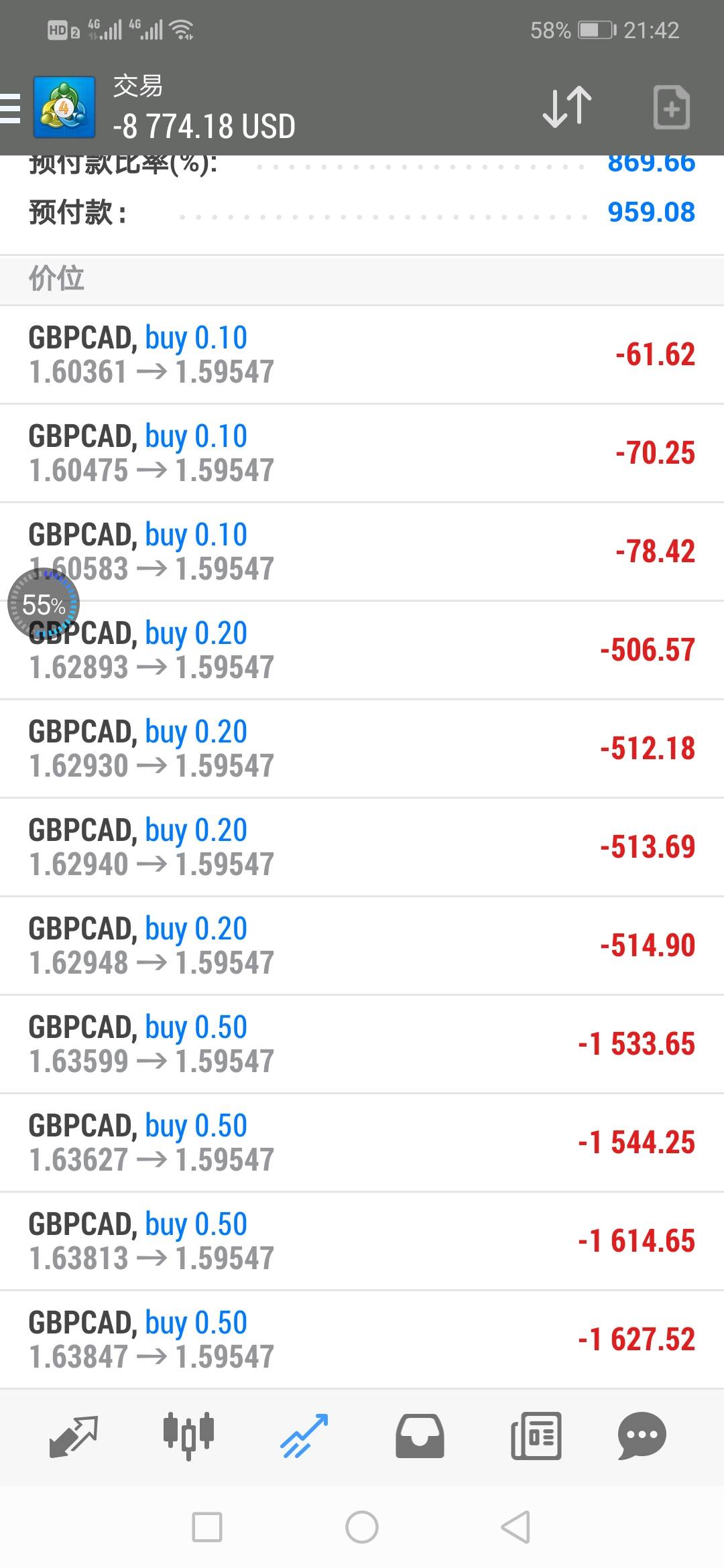
Task: Open GBPCAD buy 0.50 at 1.63599
Action: click(362, 1044)
